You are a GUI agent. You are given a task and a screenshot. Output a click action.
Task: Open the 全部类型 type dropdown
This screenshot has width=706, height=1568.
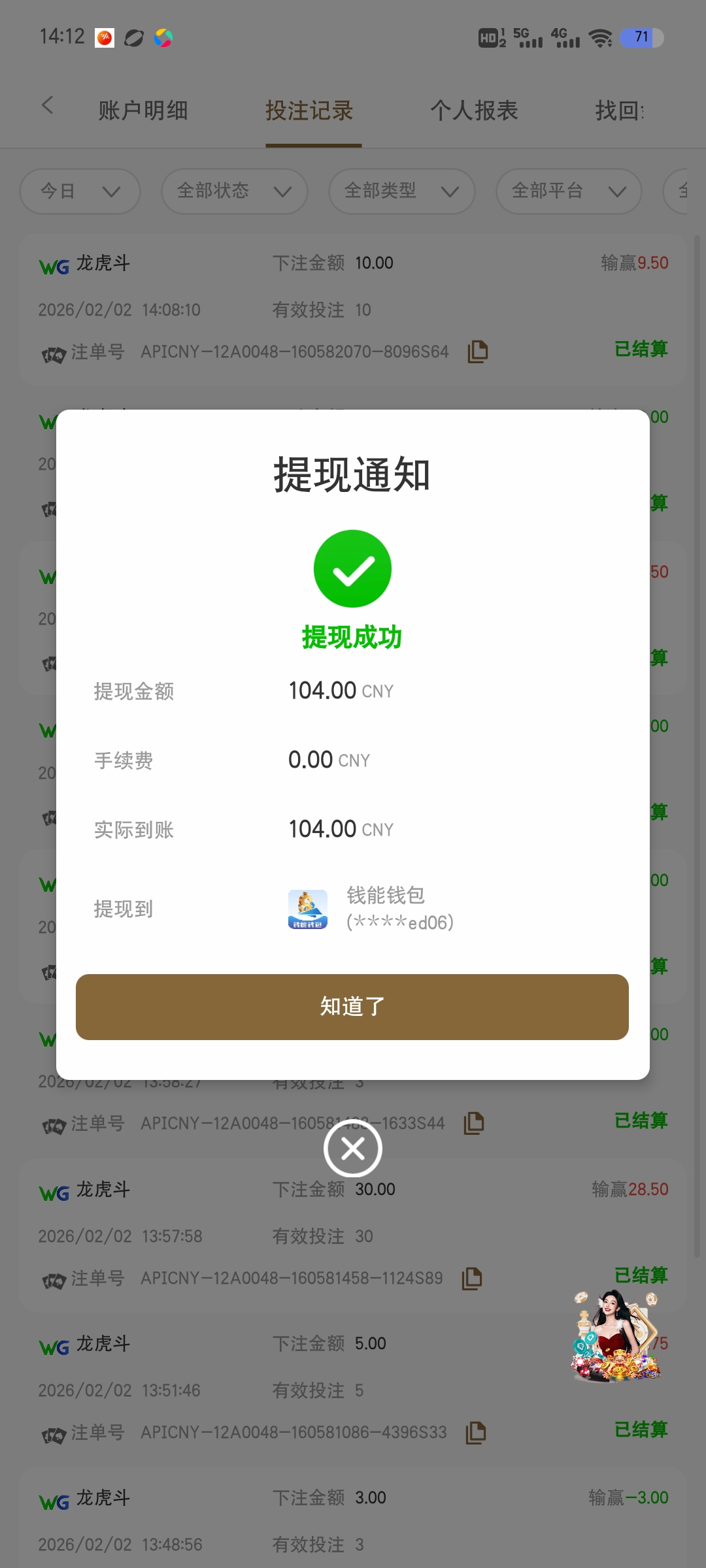click(401, 191)
